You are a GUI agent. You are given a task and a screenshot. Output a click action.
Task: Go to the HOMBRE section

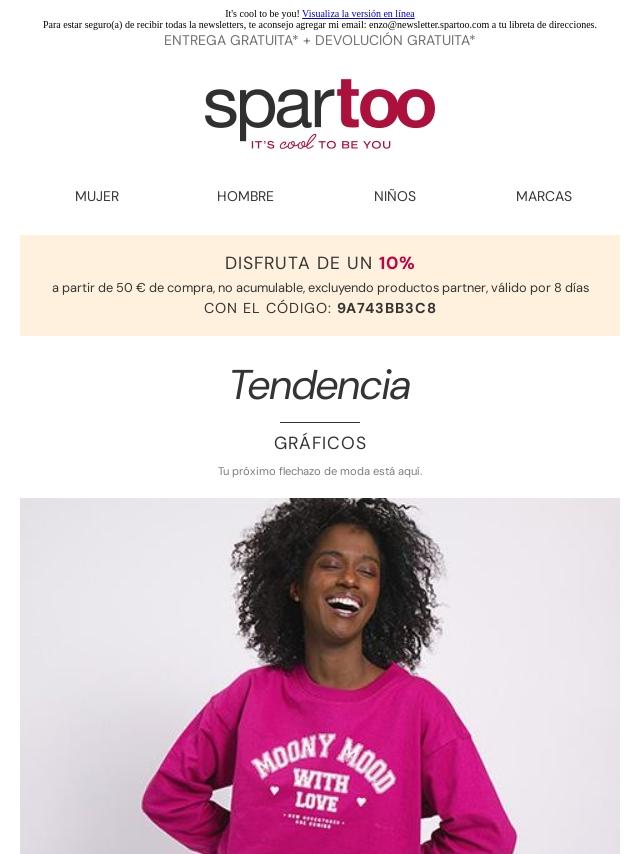pyautogui.click(x=245, y=196)
